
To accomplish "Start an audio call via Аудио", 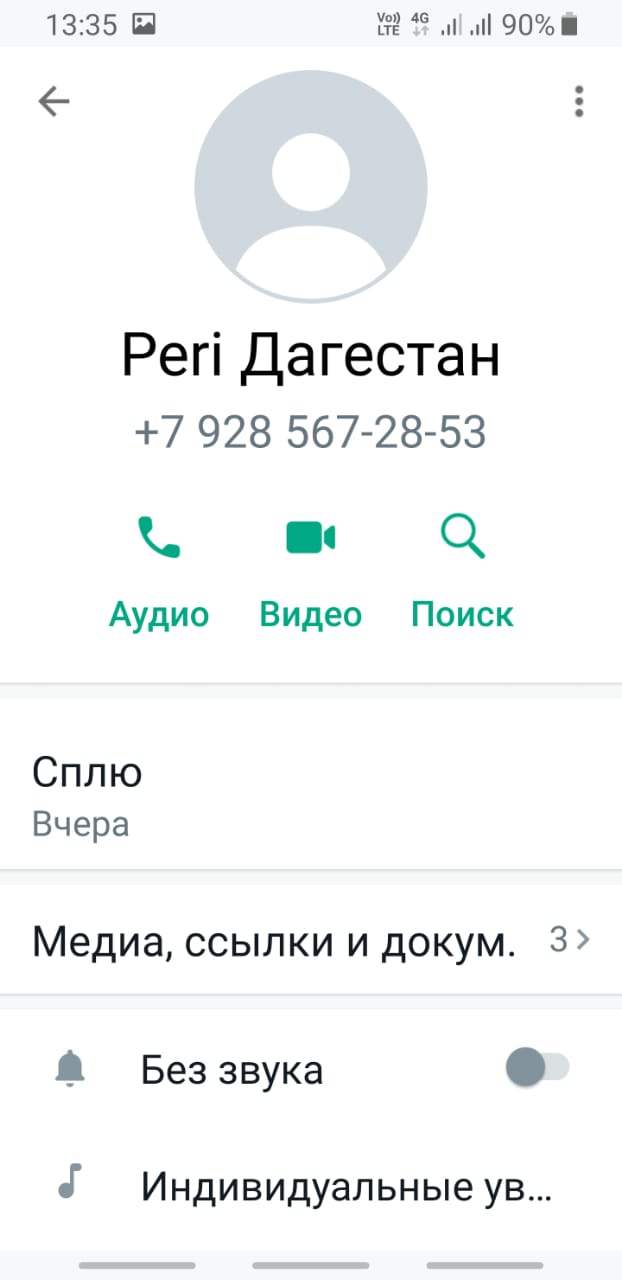I will pos(159,571).
